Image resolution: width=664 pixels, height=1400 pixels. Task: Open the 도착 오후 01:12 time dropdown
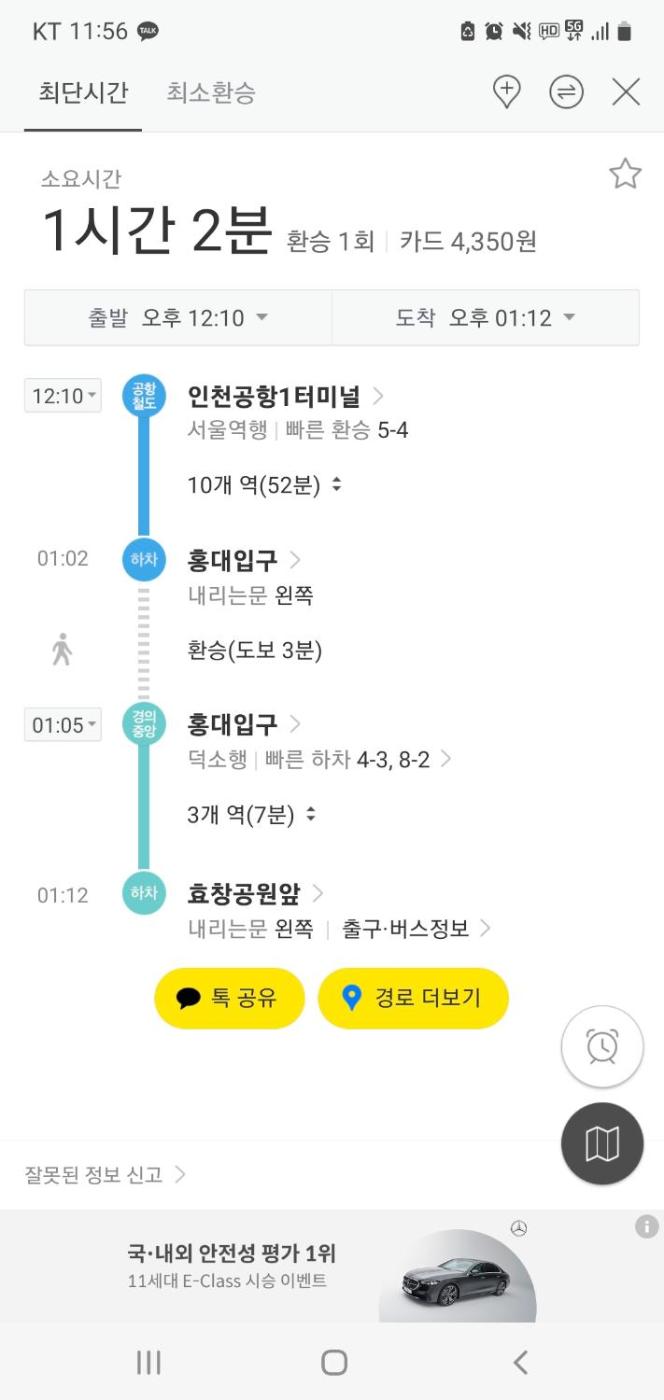[485, 318]
